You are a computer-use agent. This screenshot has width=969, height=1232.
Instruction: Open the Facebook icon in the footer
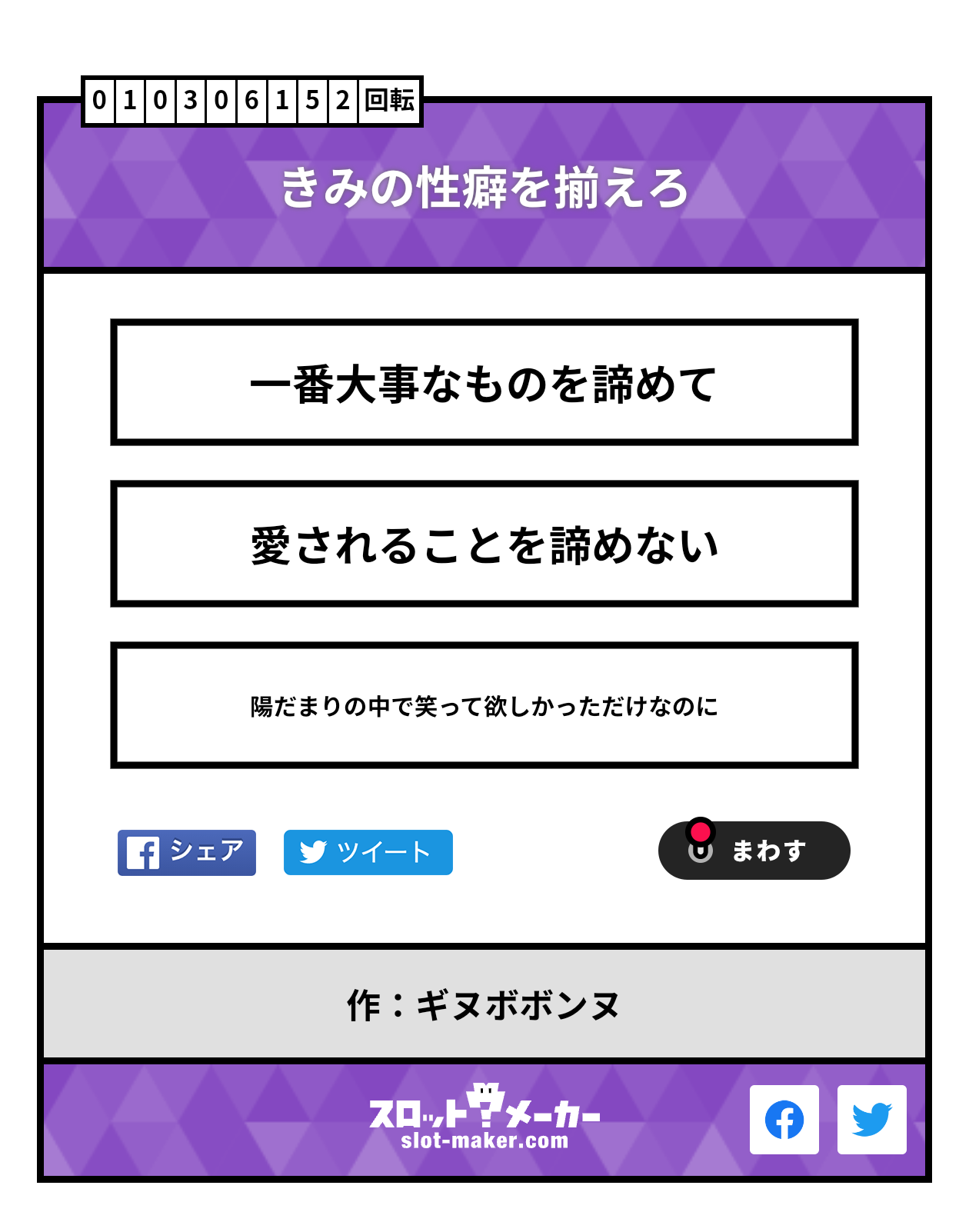[x=784, y=1120]
